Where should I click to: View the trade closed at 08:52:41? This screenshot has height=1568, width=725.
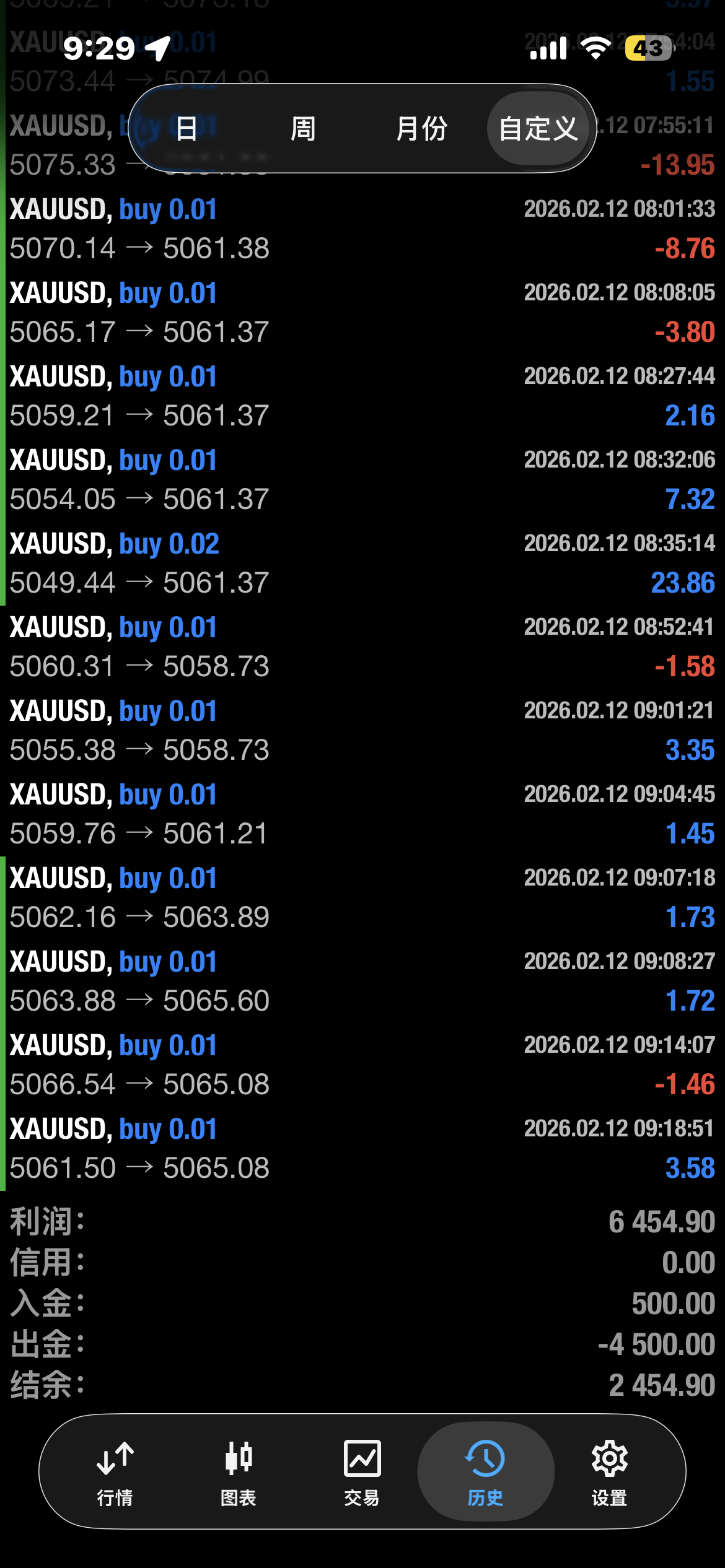click(362, 647)
